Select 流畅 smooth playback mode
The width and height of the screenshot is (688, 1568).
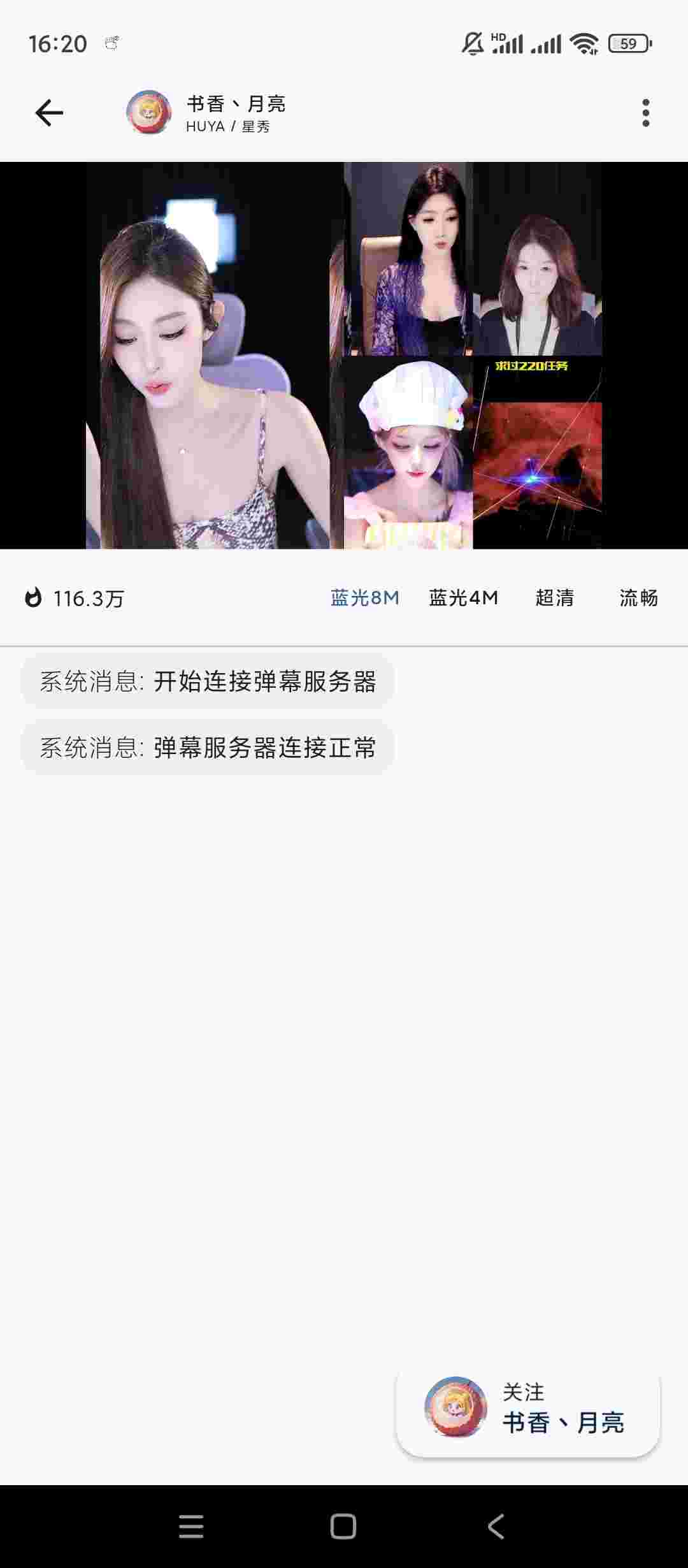[x=638, y=598]
